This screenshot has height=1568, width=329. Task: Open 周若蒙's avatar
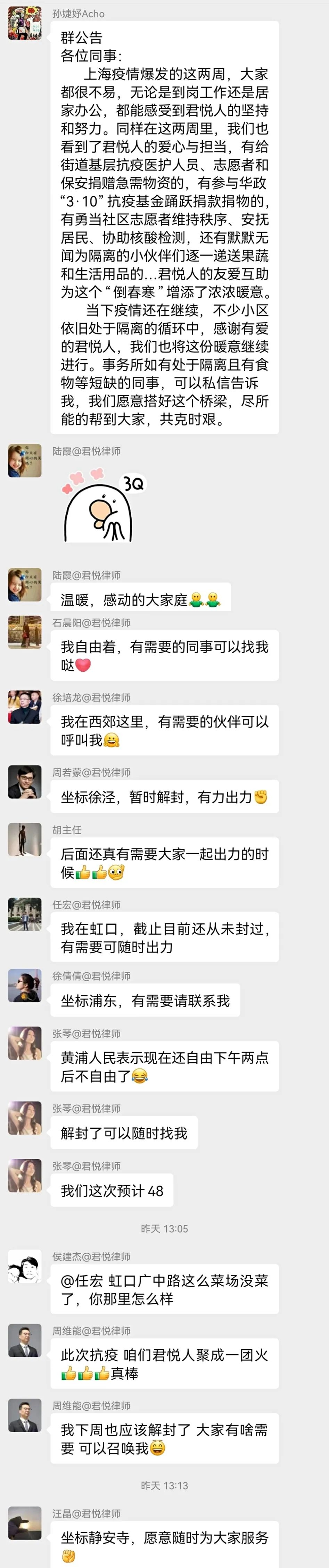(24, 781)
